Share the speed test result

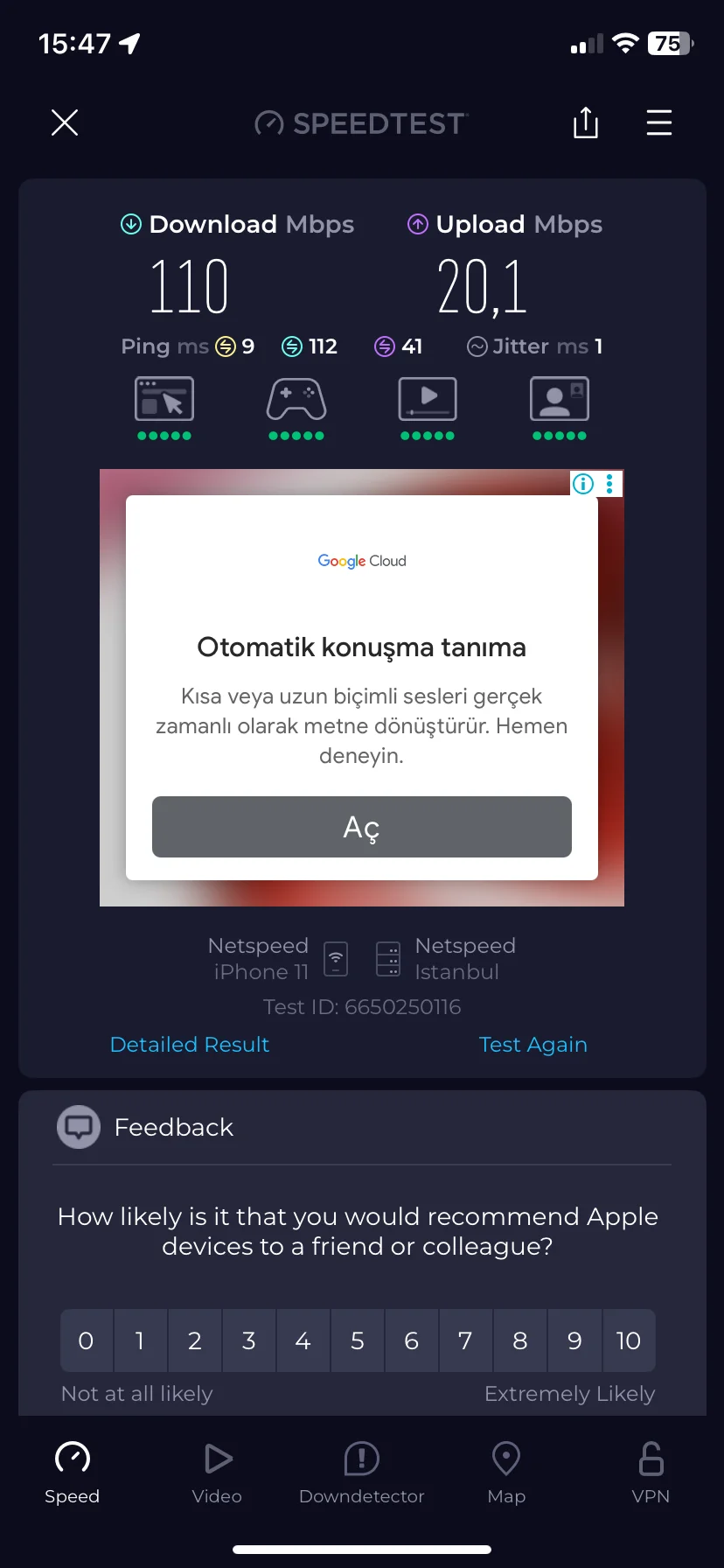[x=585, y=122]
